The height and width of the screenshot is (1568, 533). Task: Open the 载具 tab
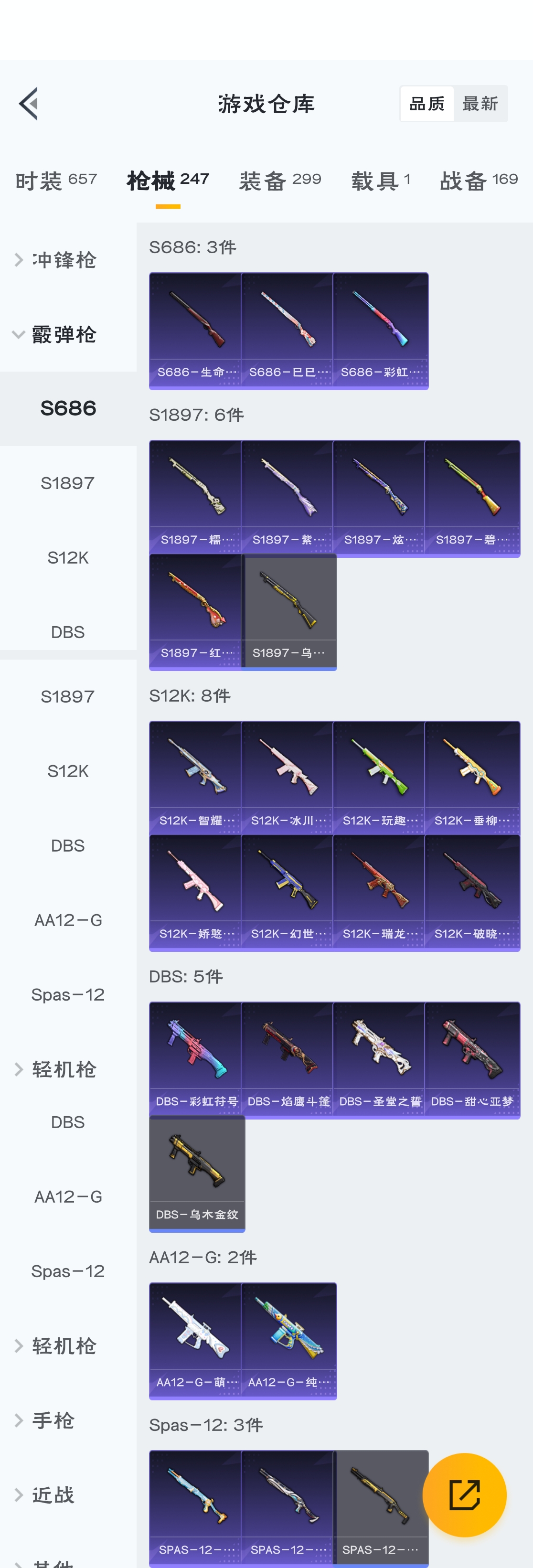click(x=380, y=181)
